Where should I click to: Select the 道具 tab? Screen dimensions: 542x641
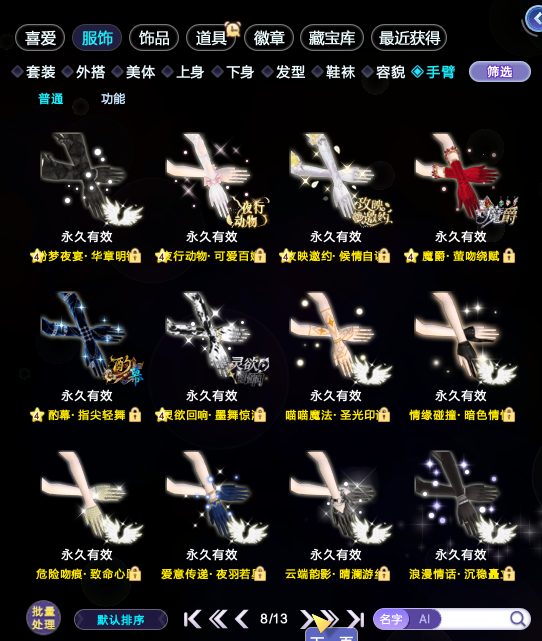(211, 38)
